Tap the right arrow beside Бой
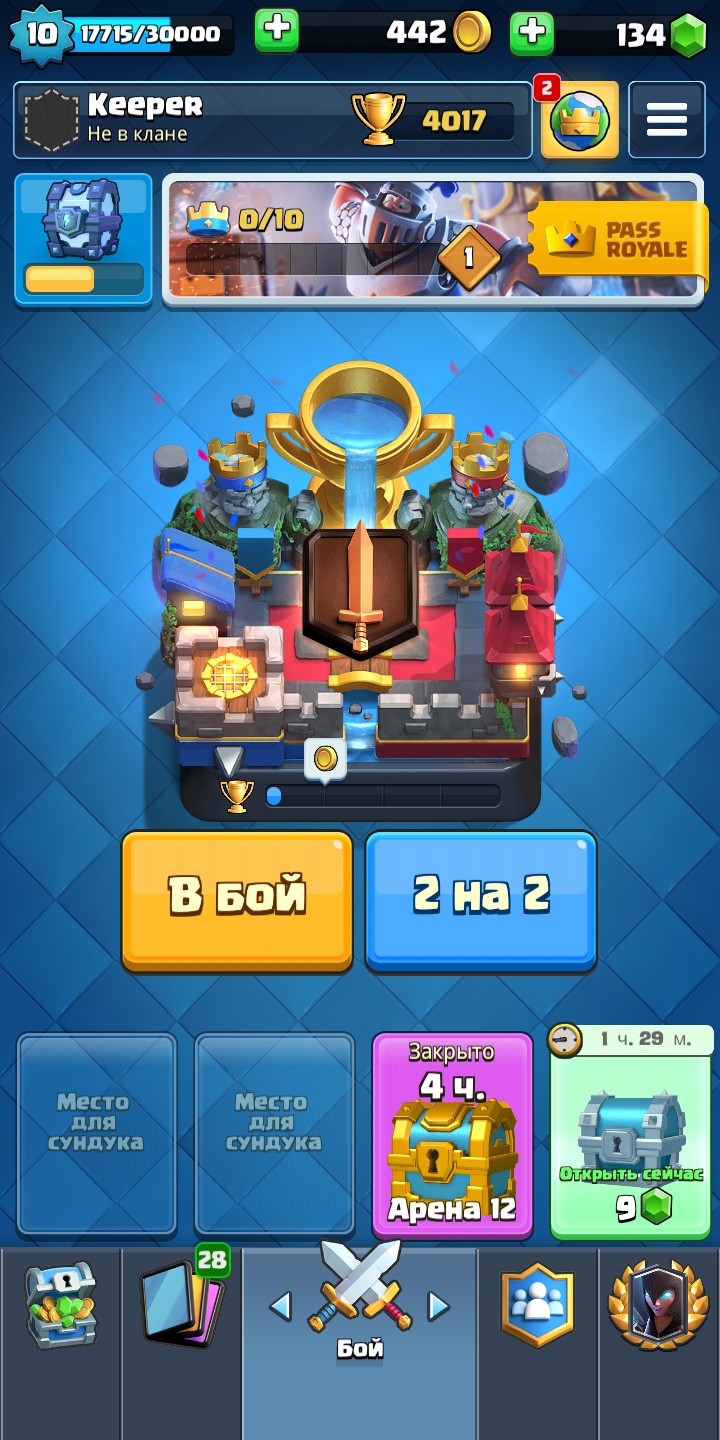Viewport: 720px width, 1440px height. pyautogui.click(x=438, y=1306)
